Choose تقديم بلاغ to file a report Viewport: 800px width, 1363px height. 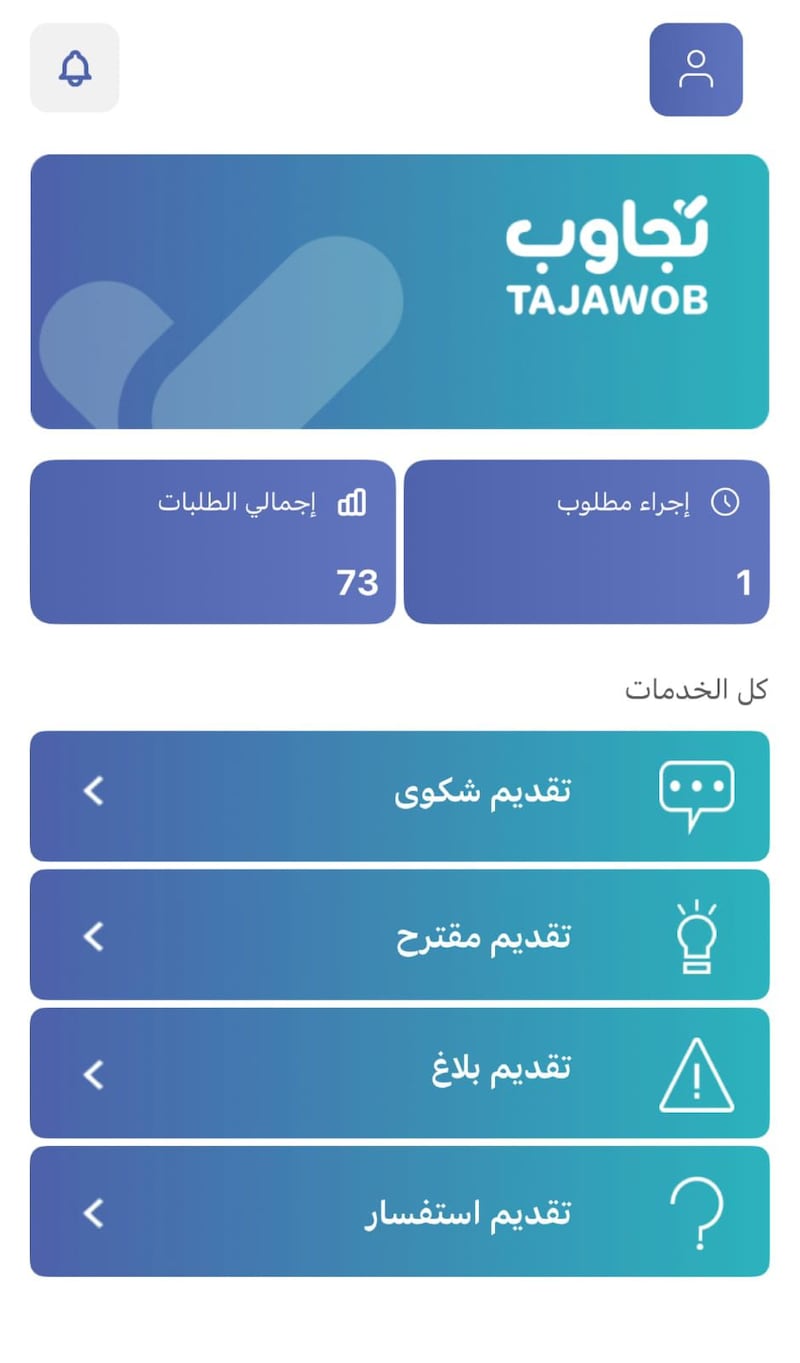point(400,1072)
